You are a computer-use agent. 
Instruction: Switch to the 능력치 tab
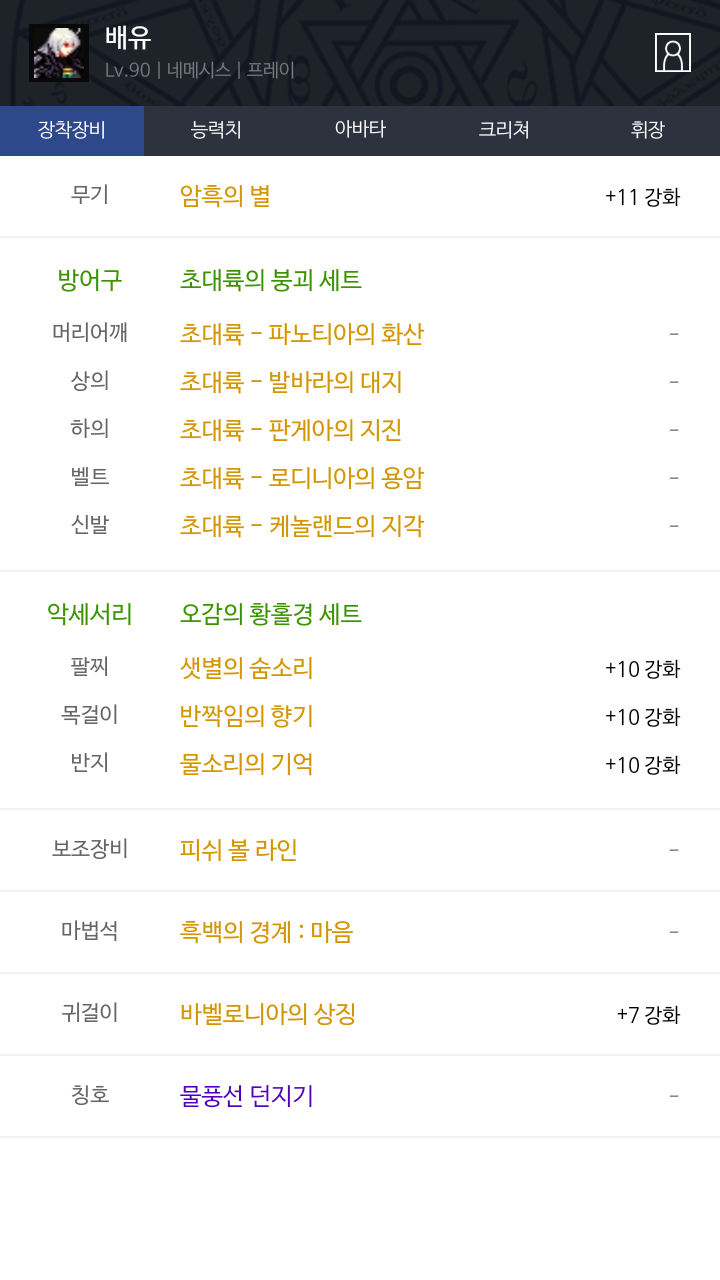tap(216, 130)
